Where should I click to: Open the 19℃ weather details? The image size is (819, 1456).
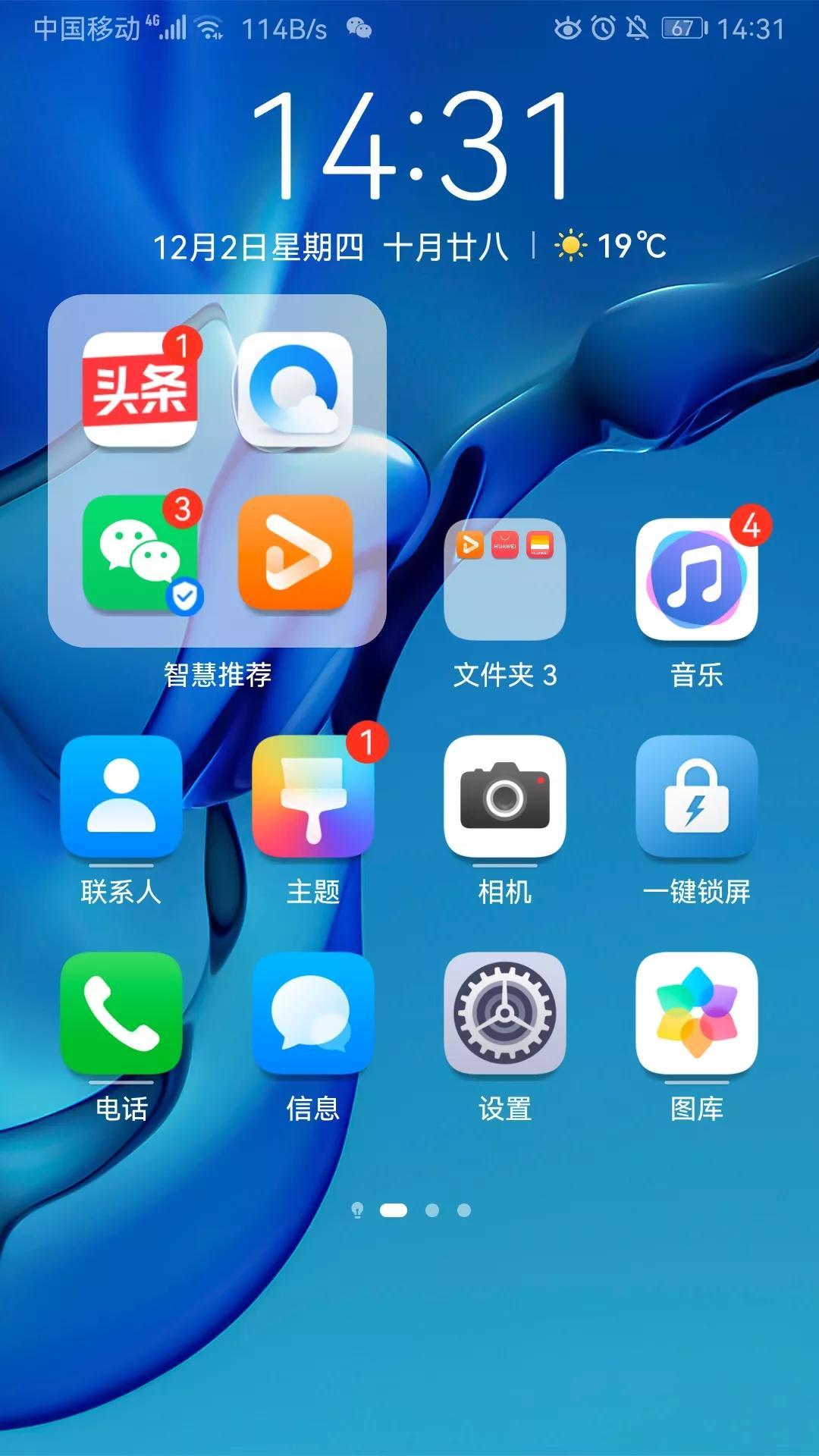click(610, 246)
